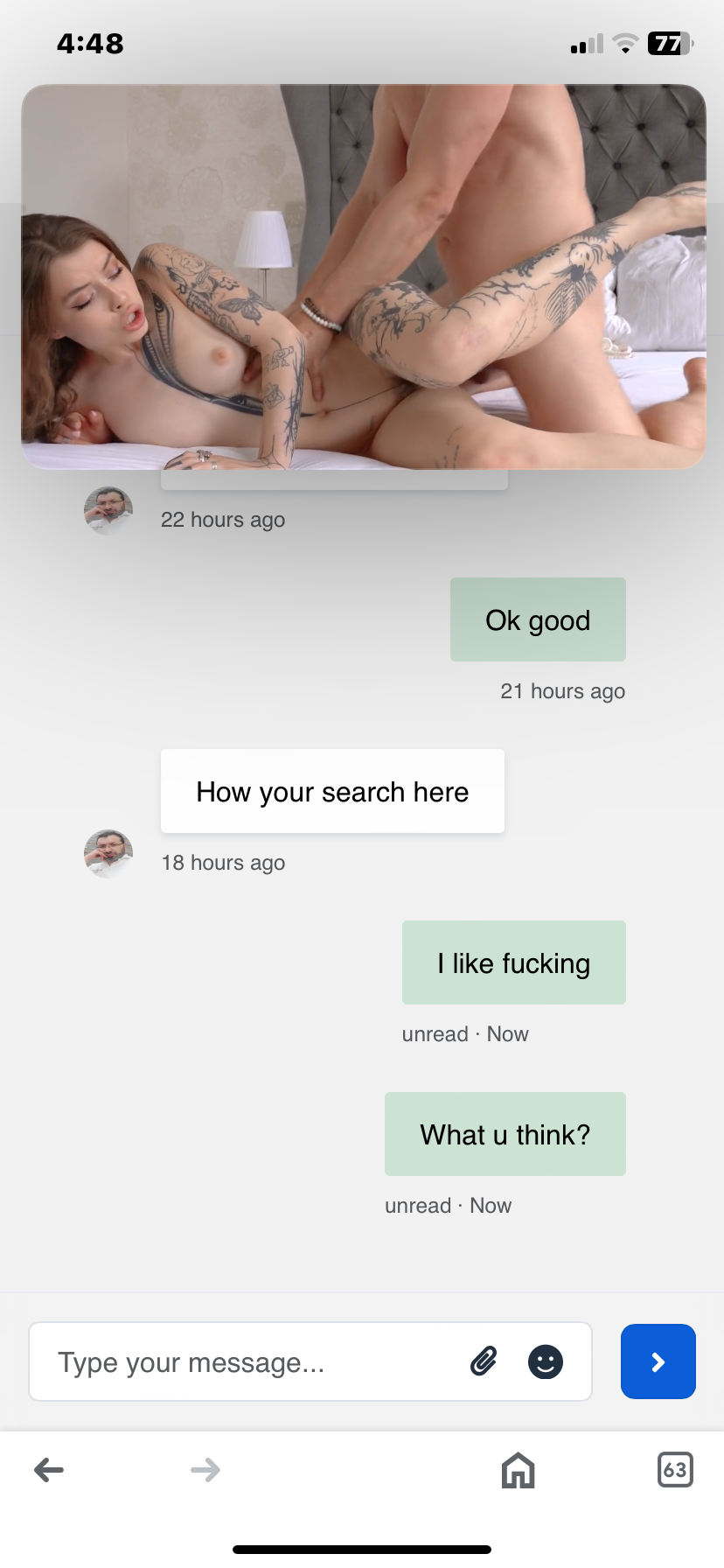Viewport: 724px width, 1568px height.
Task: Open the browser home page
Action: pos(518,1470)
